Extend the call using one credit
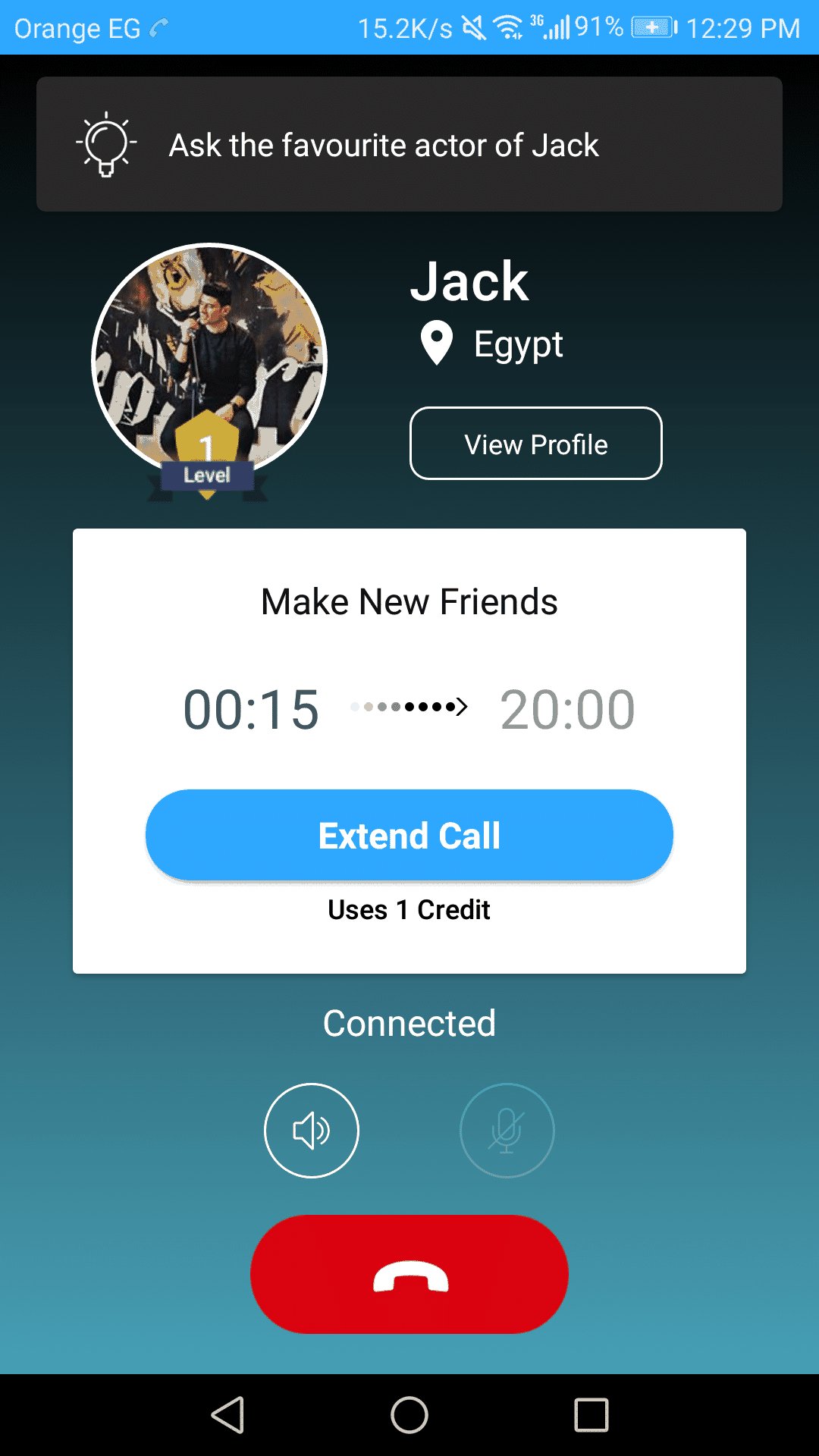819x1456 pixels. pyautogui.click(x=409, y=835)
